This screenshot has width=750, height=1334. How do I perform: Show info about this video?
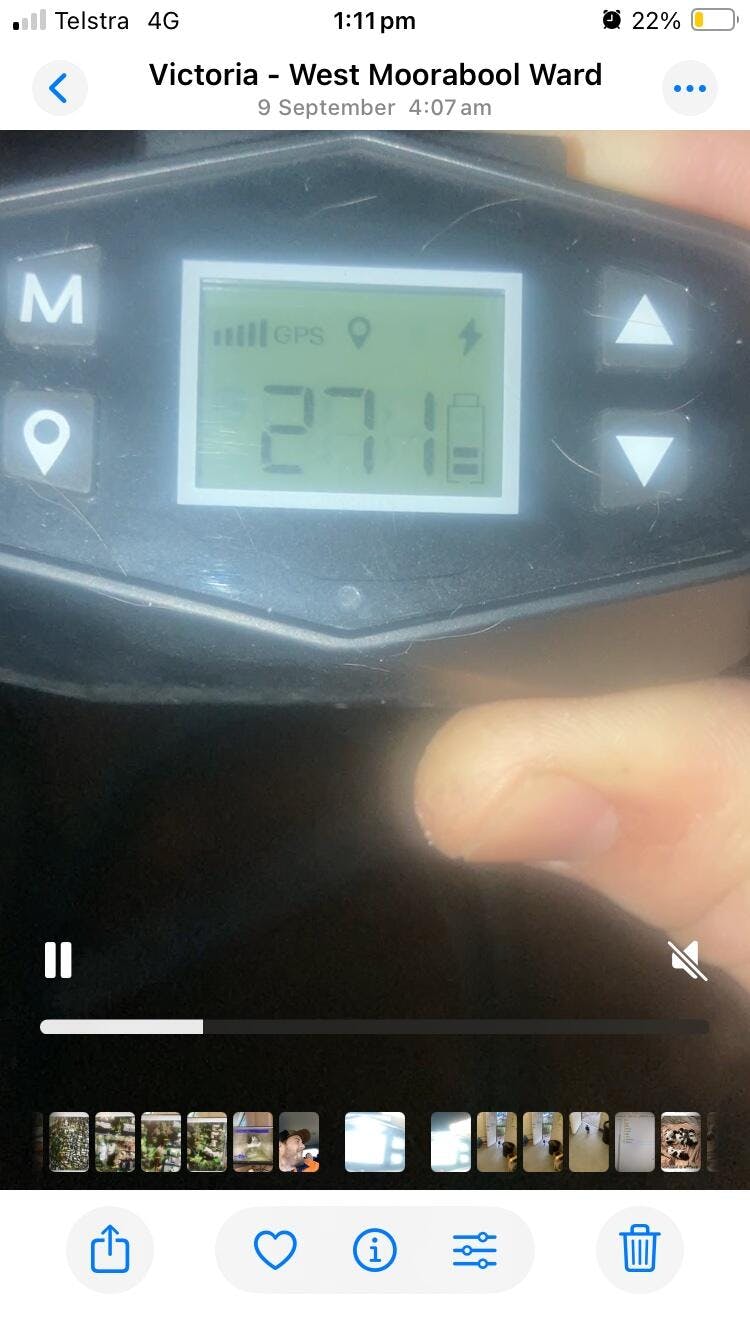pyautogui.click(x=375, y=1250)
